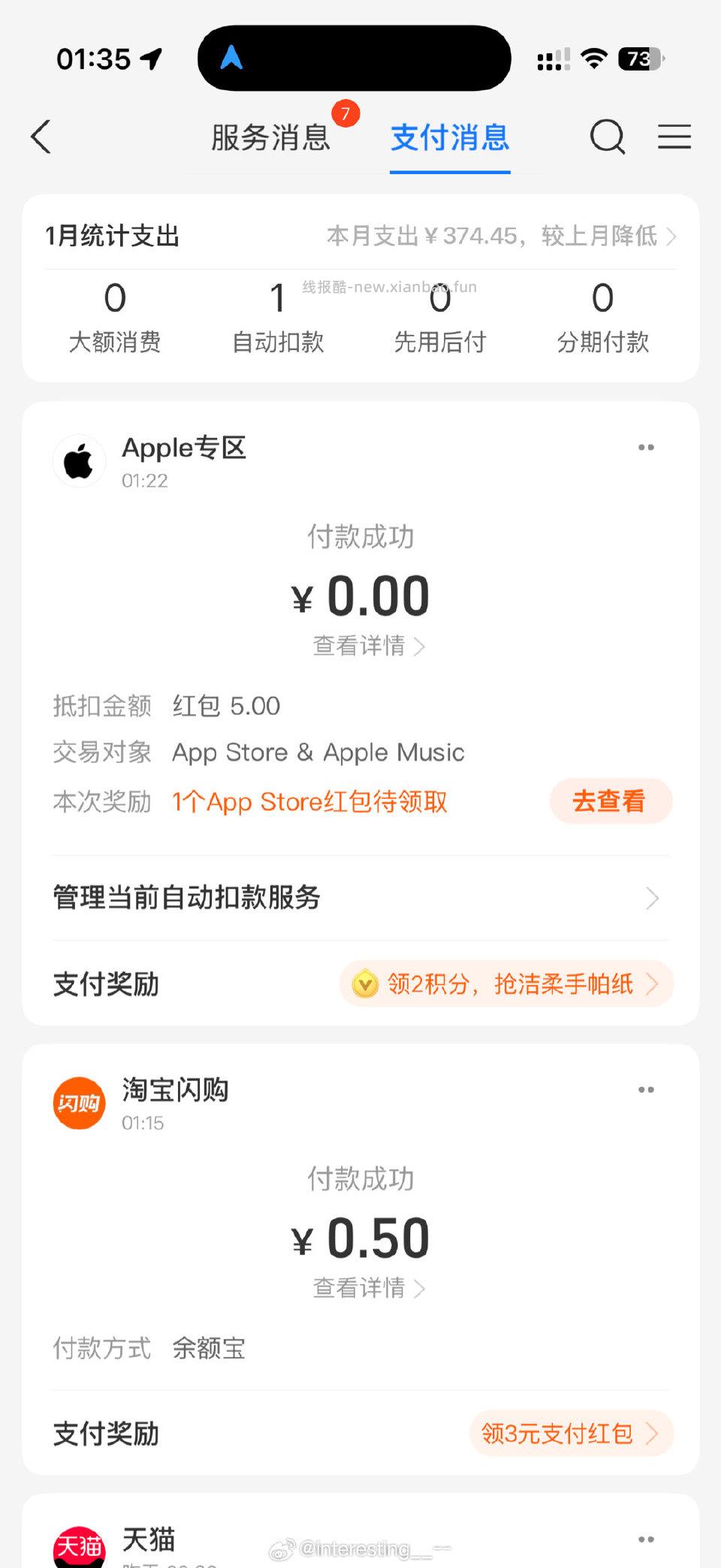
Task: Open 管理当前自动扣款服务 settings row
Action: (360, 898)
